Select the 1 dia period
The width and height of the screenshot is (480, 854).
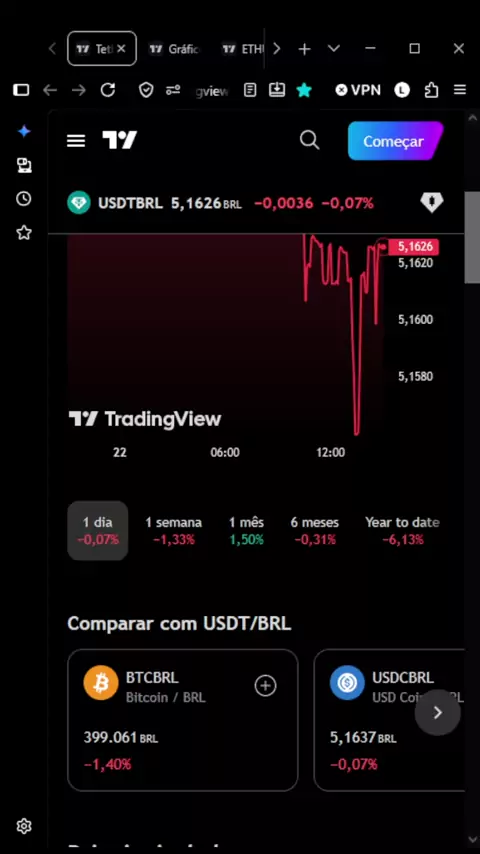[x=98, y=531]
